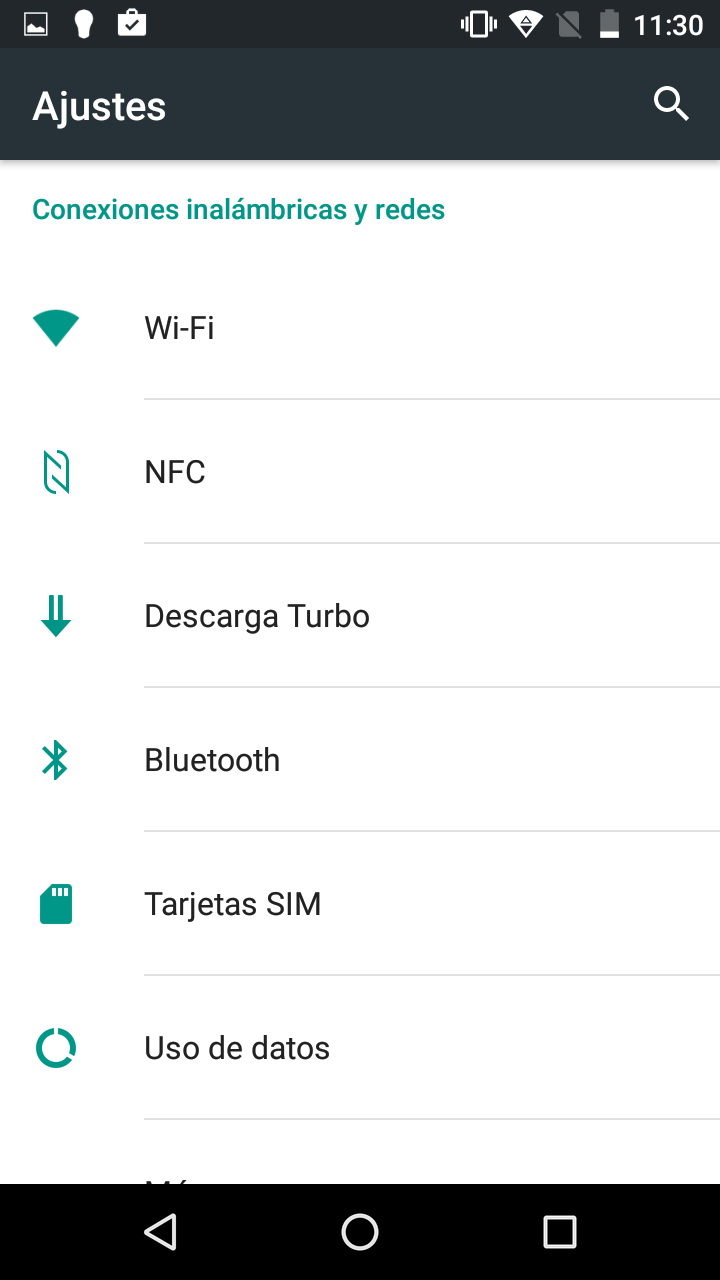Viewport: 720px width, 1280px height.
Task: Go to the home screen
Action: click(x=360, y=1232)
